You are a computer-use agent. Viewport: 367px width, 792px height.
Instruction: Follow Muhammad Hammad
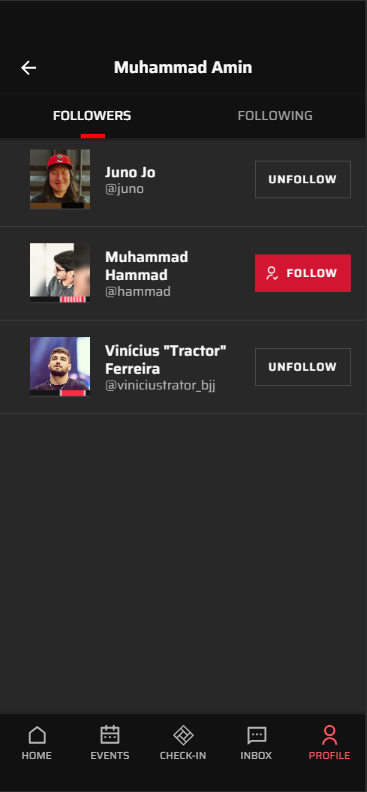[x=302, y=273]
